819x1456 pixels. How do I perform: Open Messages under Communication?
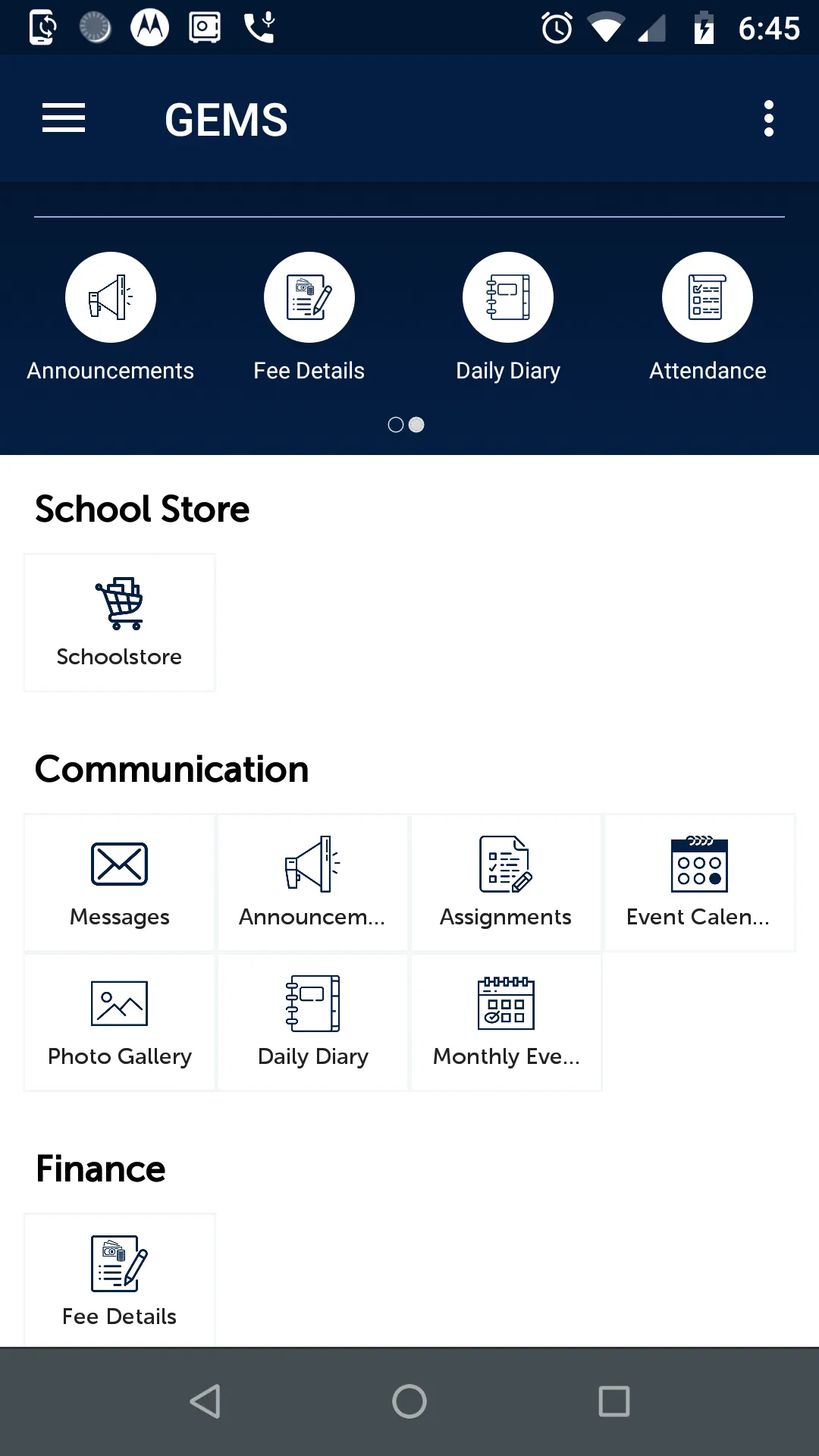pos(120,883)
